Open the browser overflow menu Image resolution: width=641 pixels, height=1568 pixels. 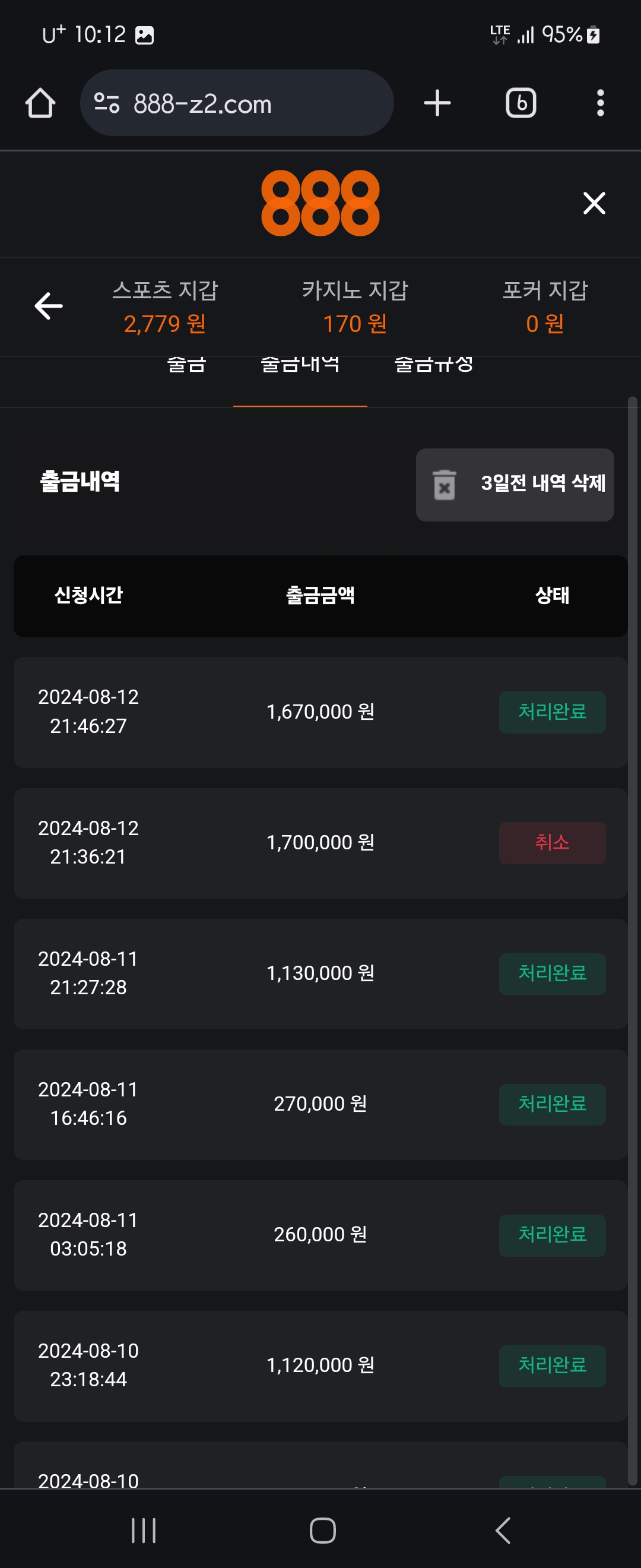point(599,103)
